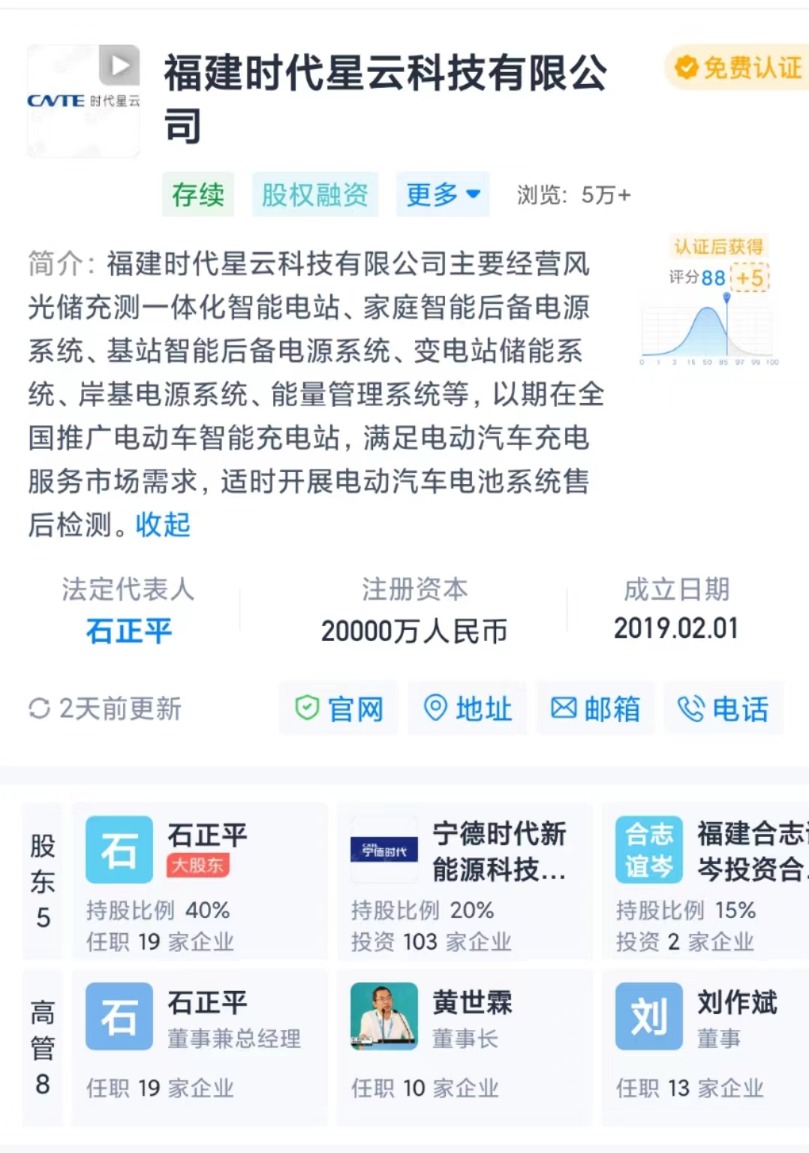Expand the 更多 dropdown
The height and width of the screenshot is (1153, 809).
tap(443, 194)
